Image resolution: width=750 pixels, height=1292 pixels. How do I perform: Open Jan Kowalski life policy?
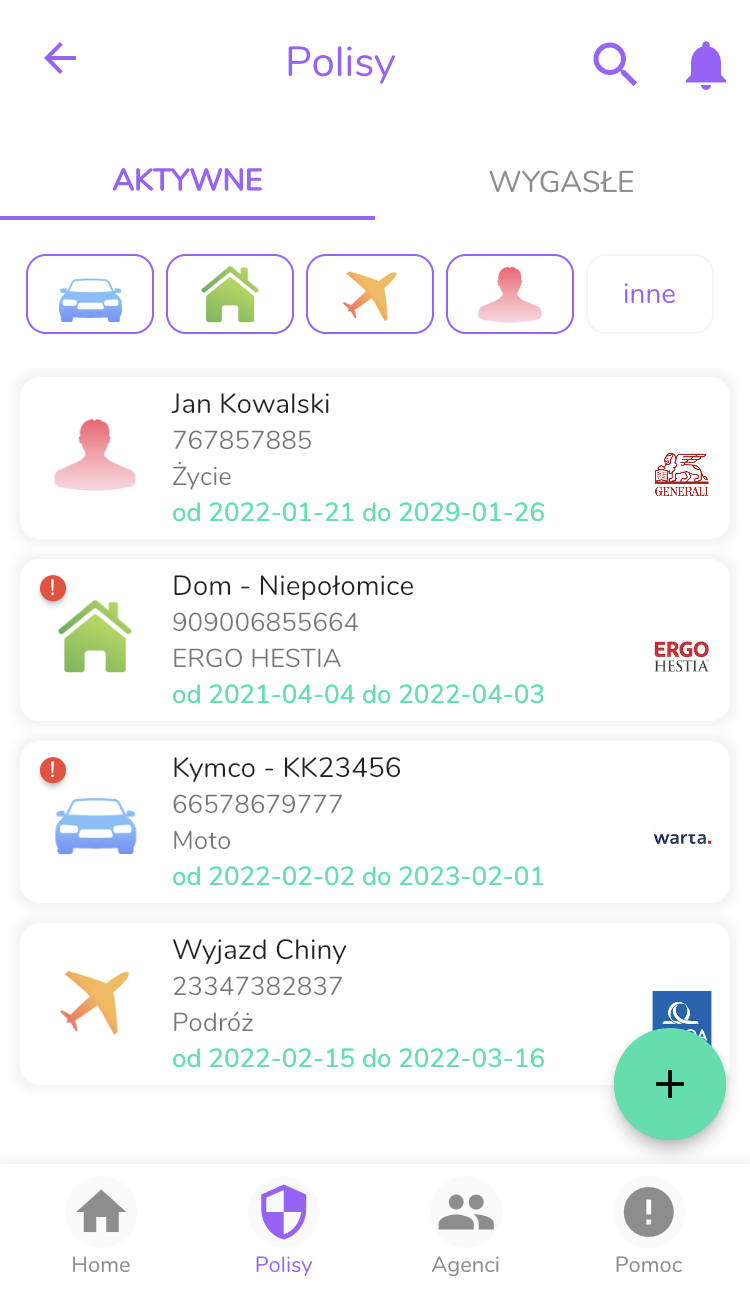point(375,458)
